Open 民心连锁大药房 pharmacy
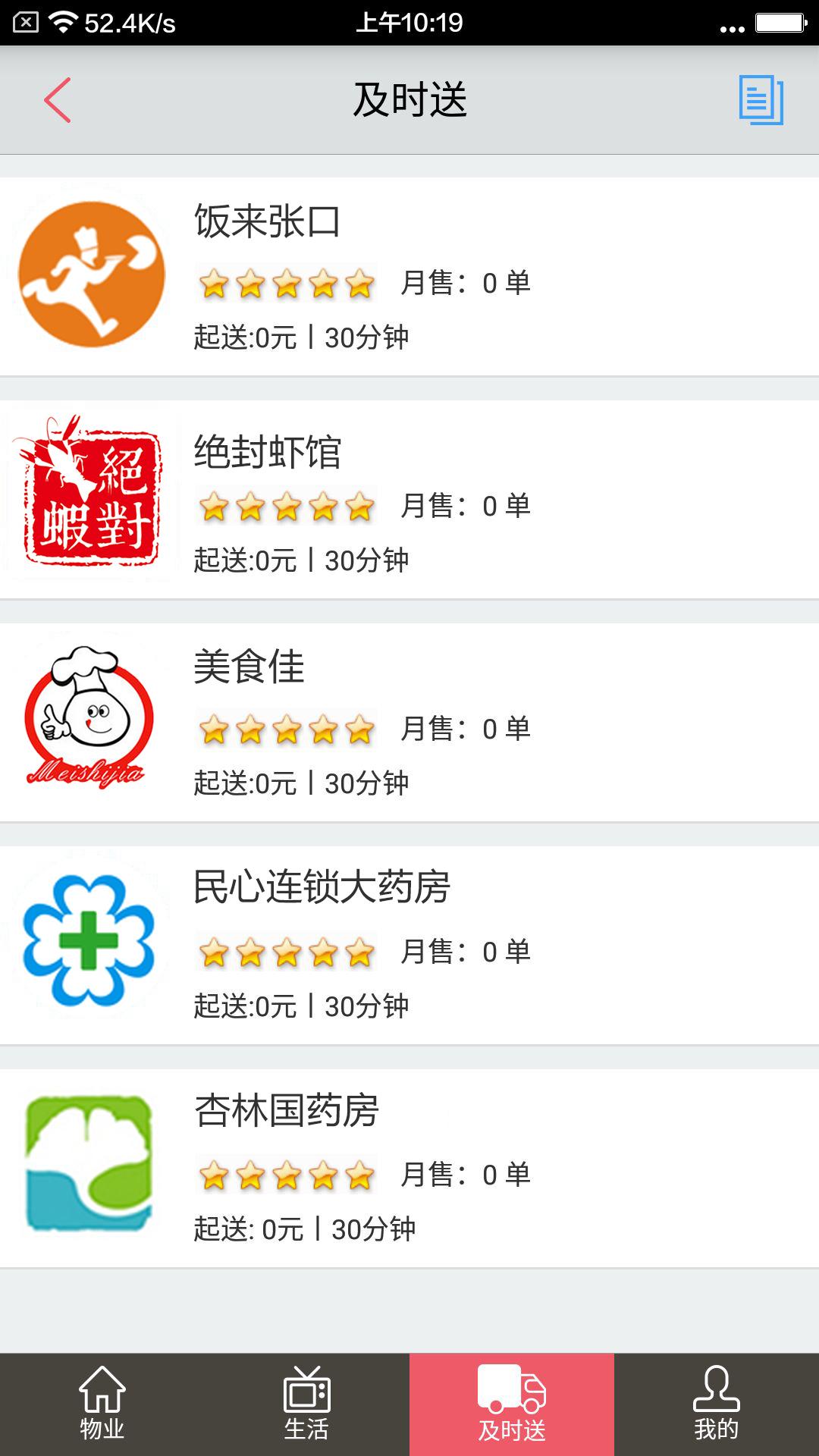 click(409, 946)
